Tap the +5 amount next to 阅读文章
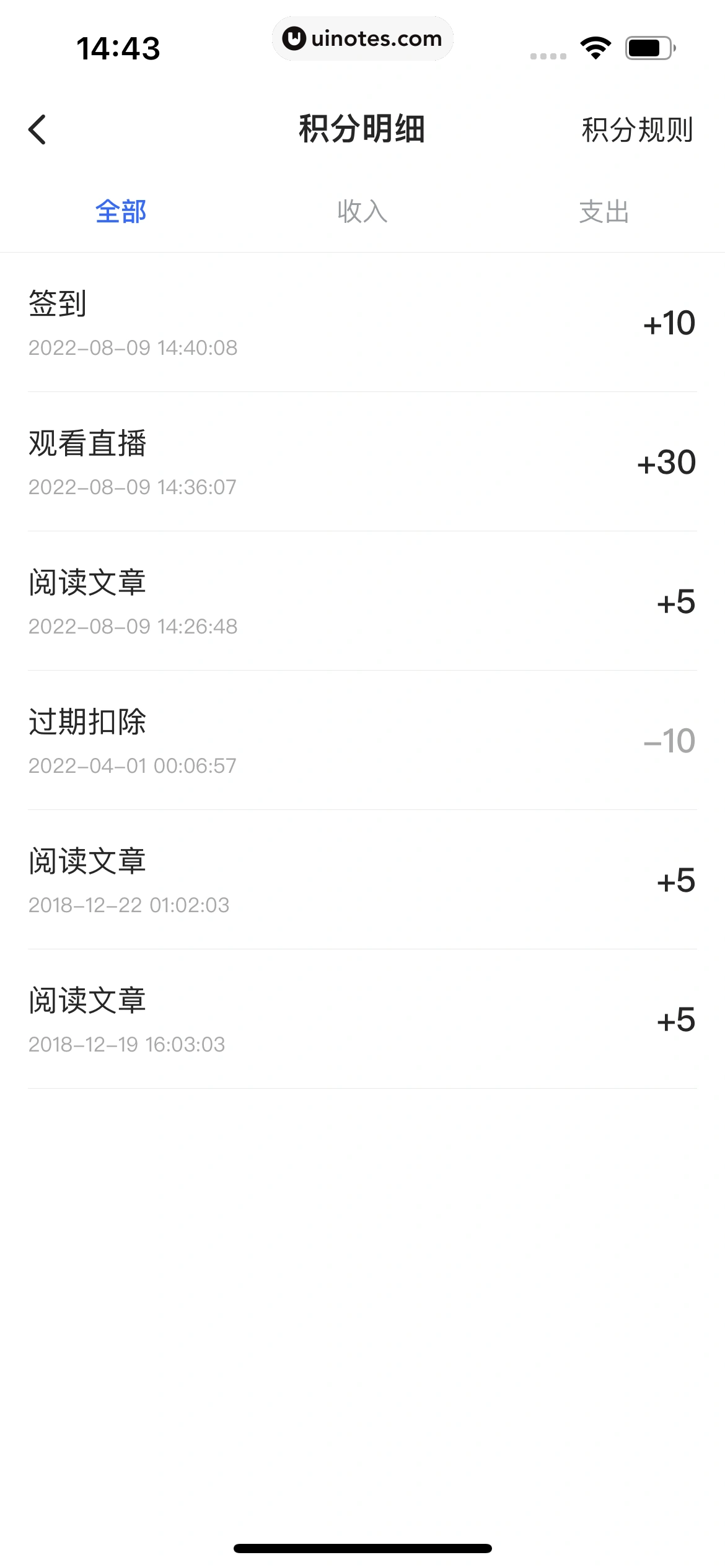Image resolution: width=725 pixels, height=1568 pixels. pos(677,602)
